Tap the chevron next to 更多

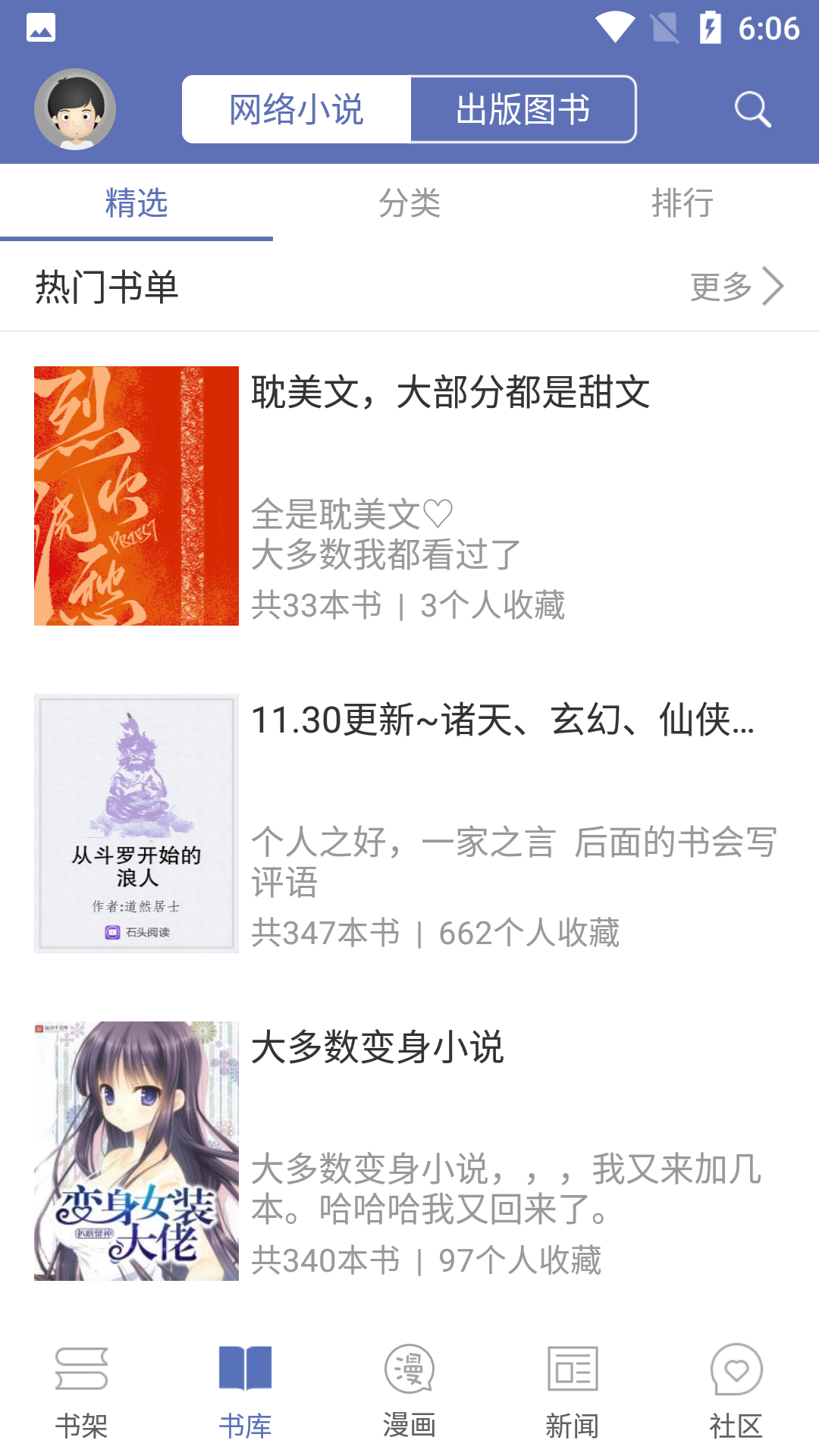pos(773,287)
